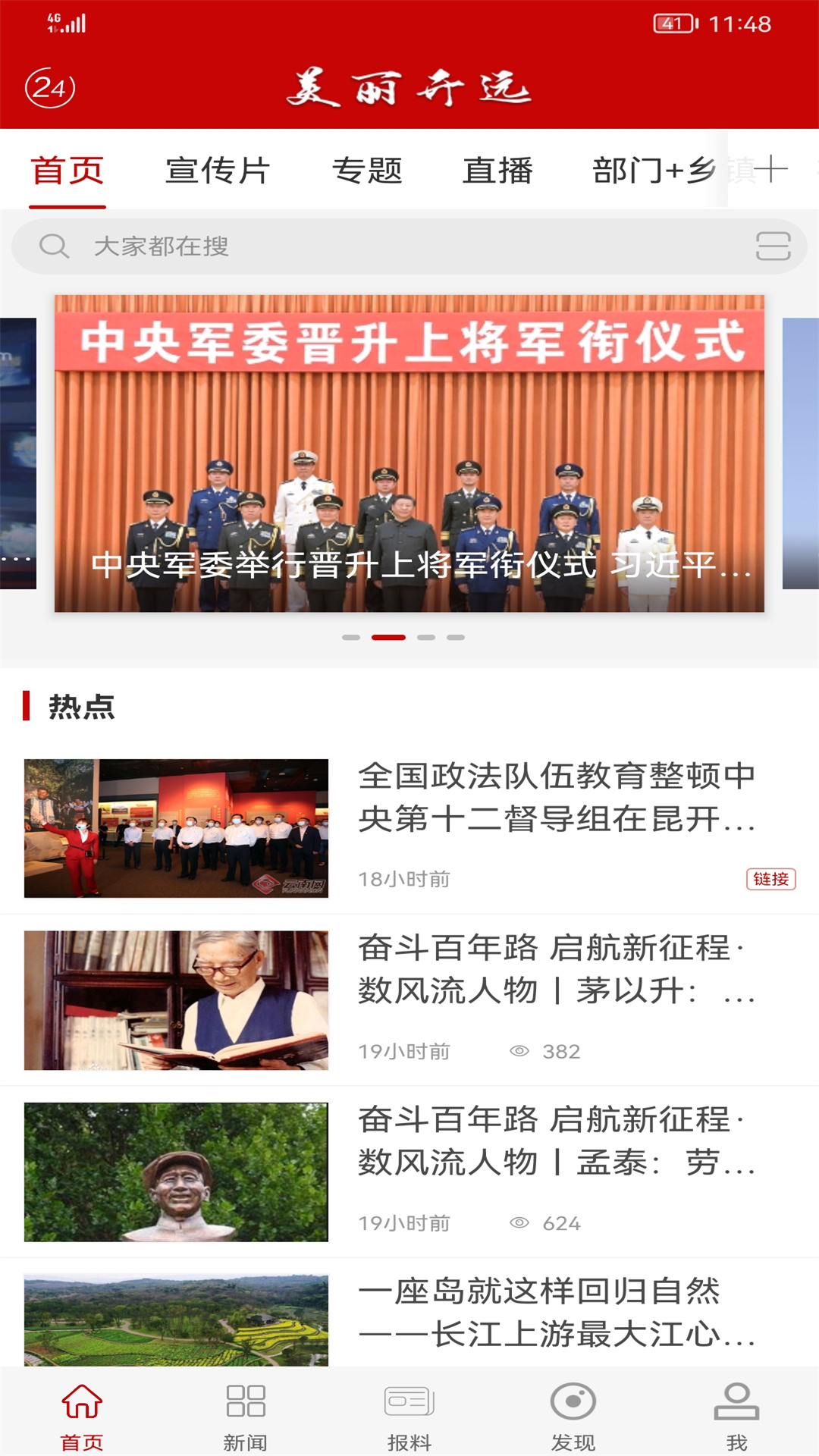Switch to the 宣传片 tab
Viewport: 819px width, 1456px height.
(218, 170)
